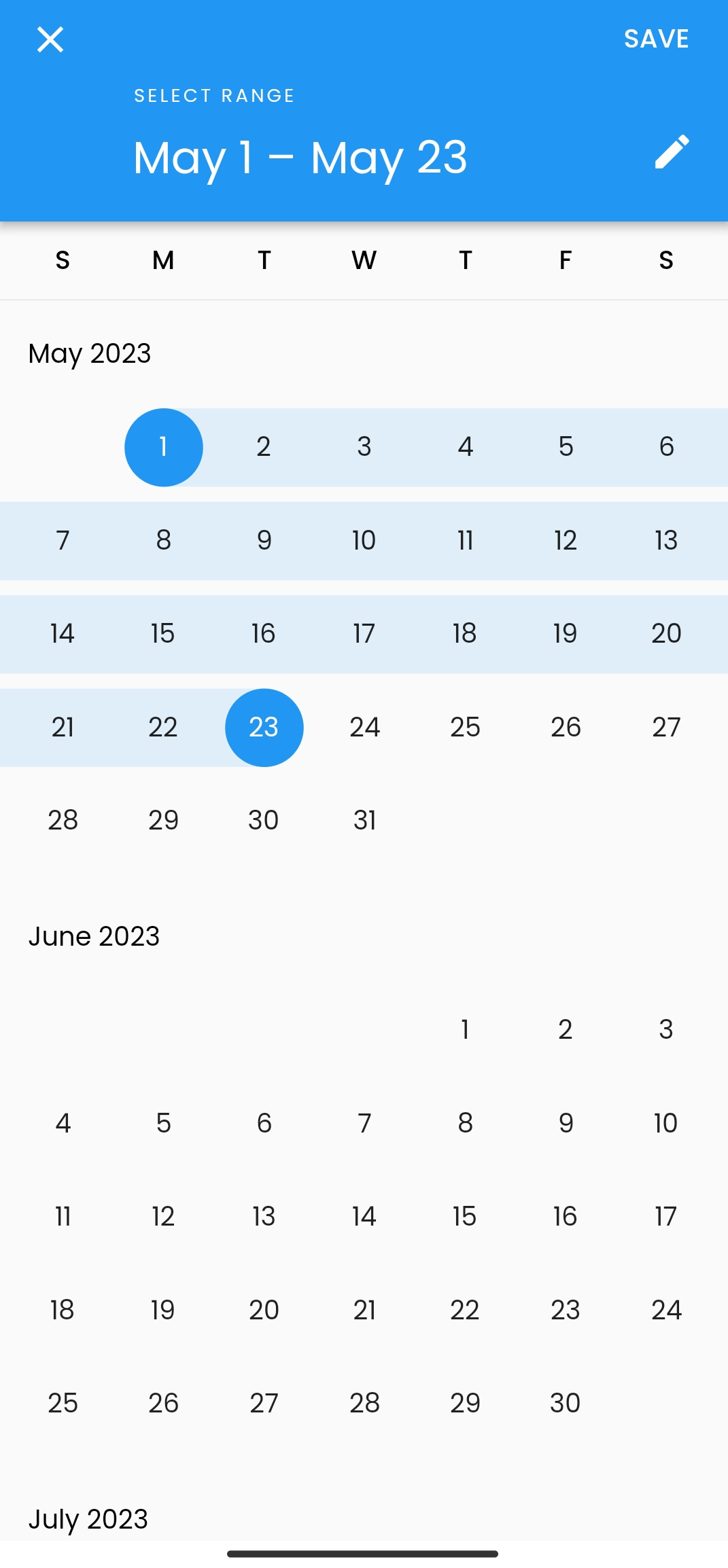Image resolution: width=728 pixels, height=1568 pixels.
Task: Select June 1
Action: pyautogui.click(x=465, y=1030)
